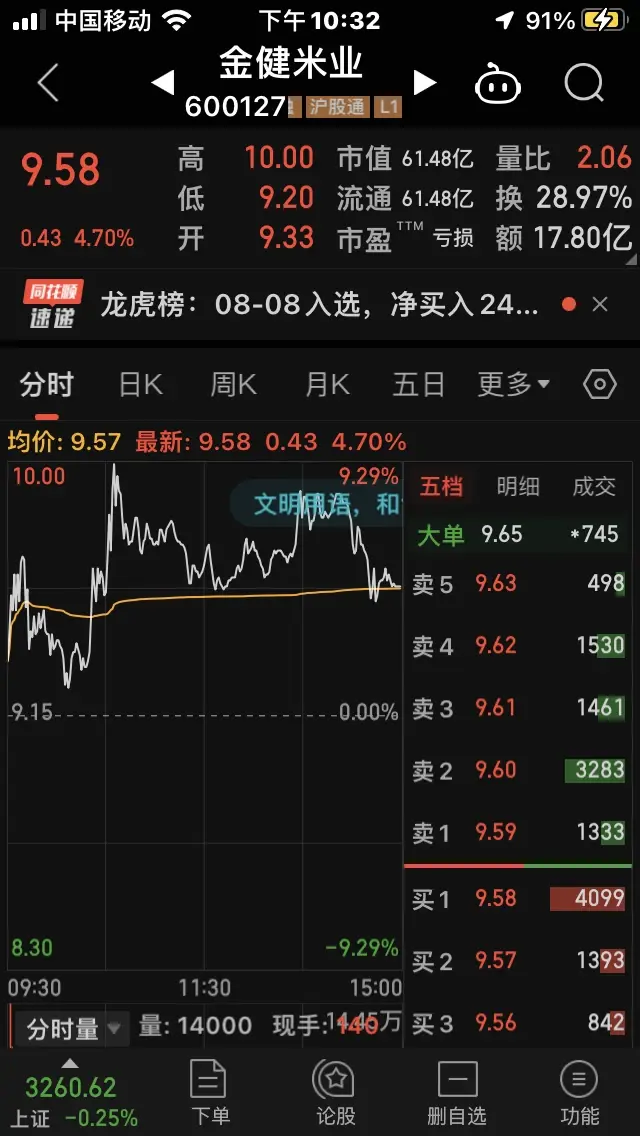Switch to the 明细 tab
The height and width of the screenshot is (1136, 640).
518,487
